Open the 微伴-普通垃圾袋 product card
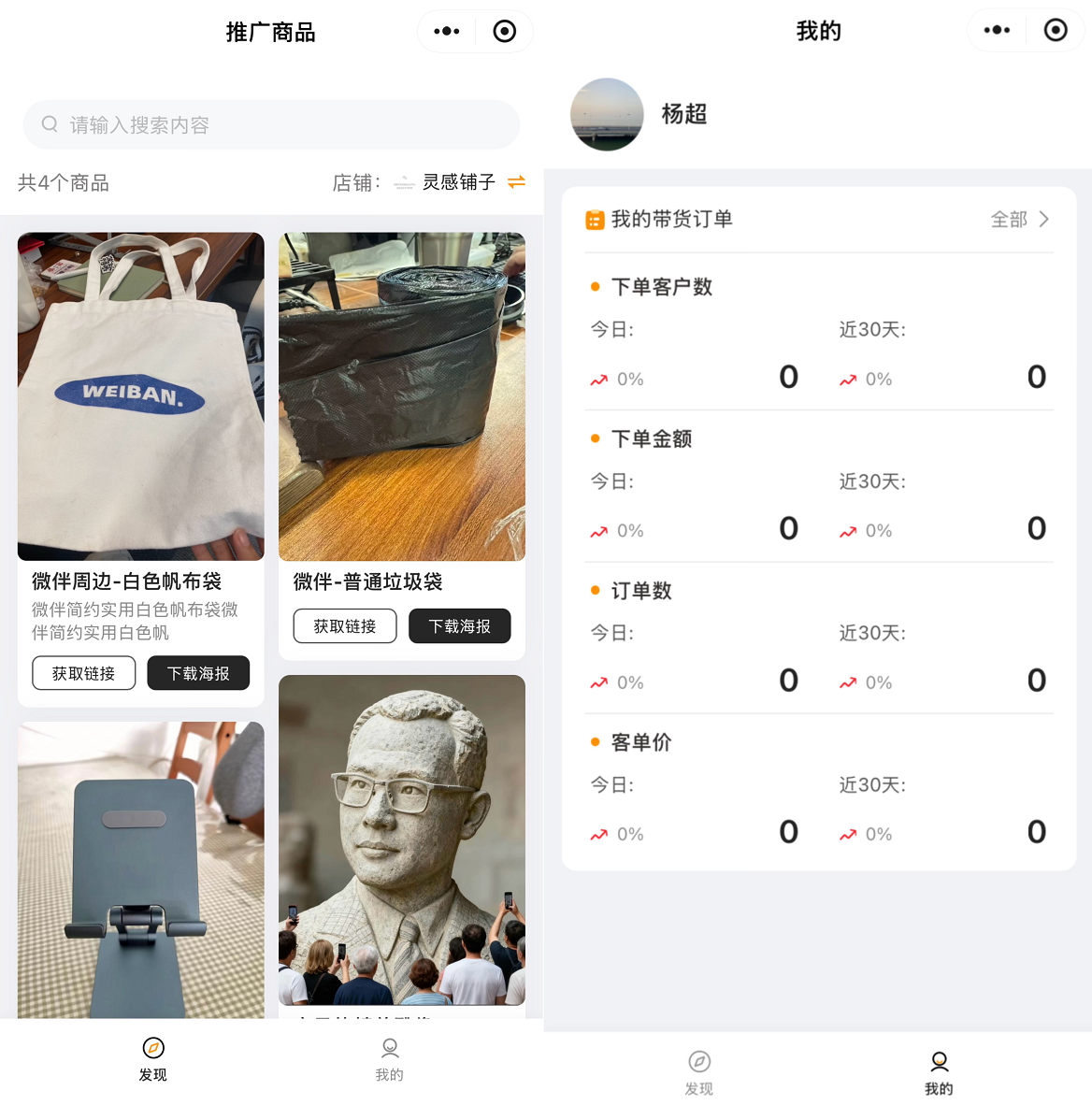The width and height of the screenshot is (1092, 1105). (x=402, y=396)
